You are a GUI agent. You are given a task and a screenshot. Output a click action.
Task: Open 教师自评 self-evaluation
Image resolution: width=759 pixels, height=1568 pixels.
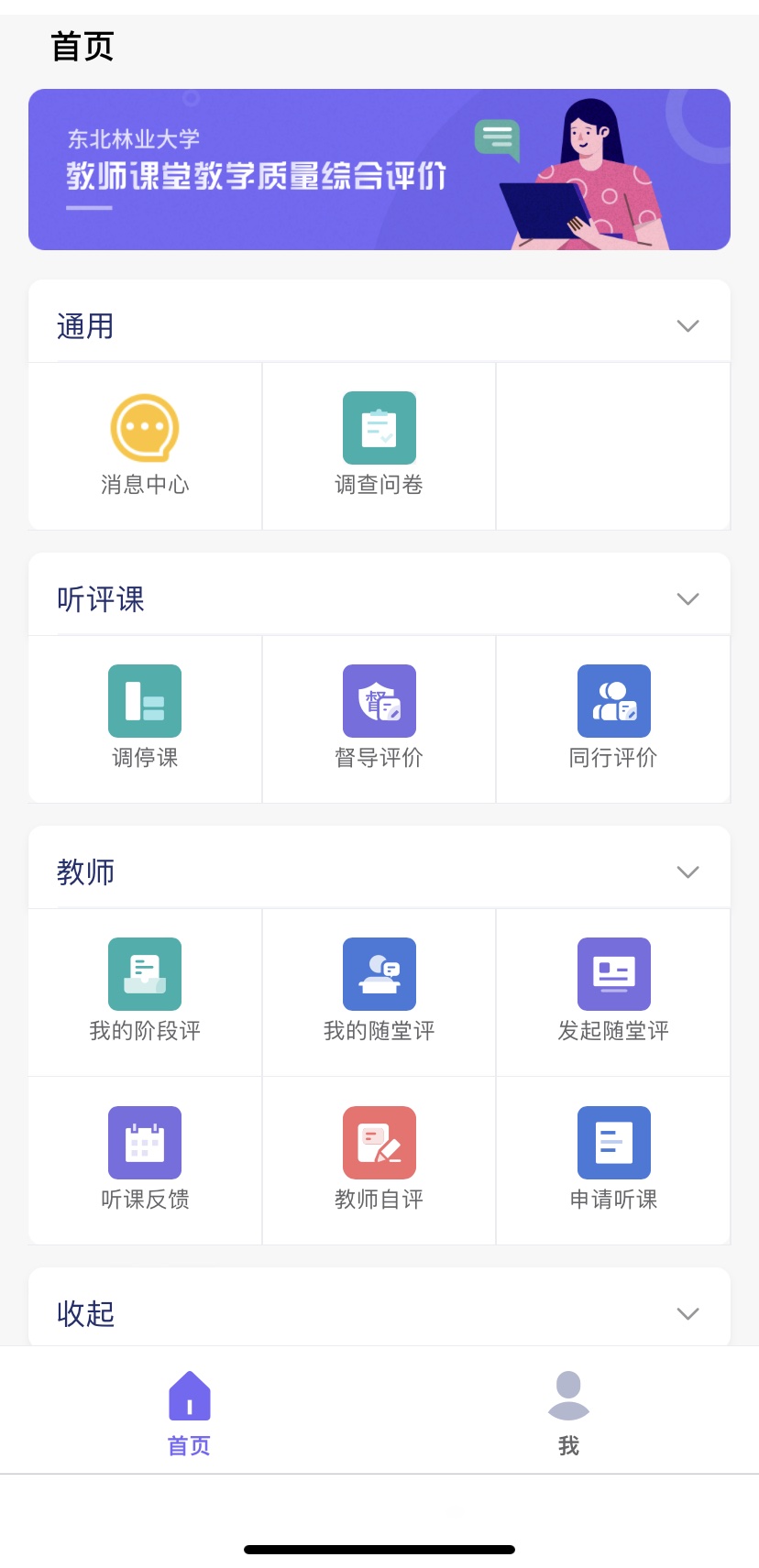tap(379, 1160)
